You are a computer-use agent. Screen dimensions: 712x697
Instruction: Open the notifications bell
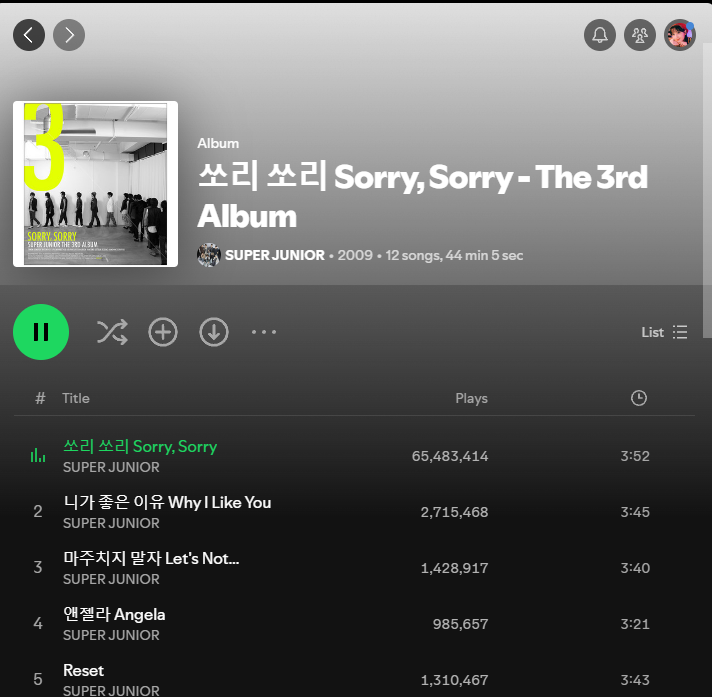click(x=600, y=35)
